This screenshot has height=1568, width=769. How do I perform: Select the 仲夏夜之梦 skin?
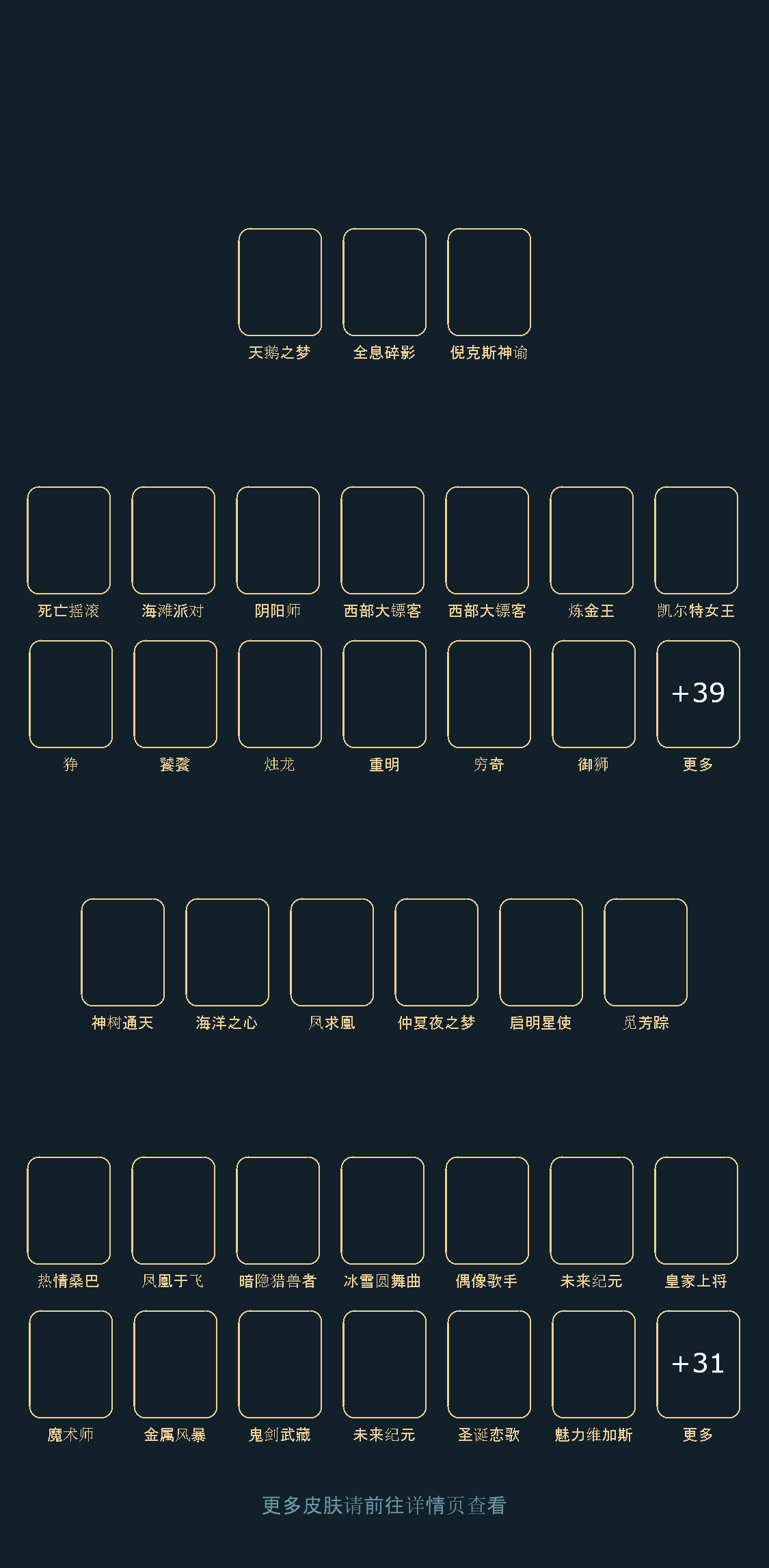click(436, 952)
